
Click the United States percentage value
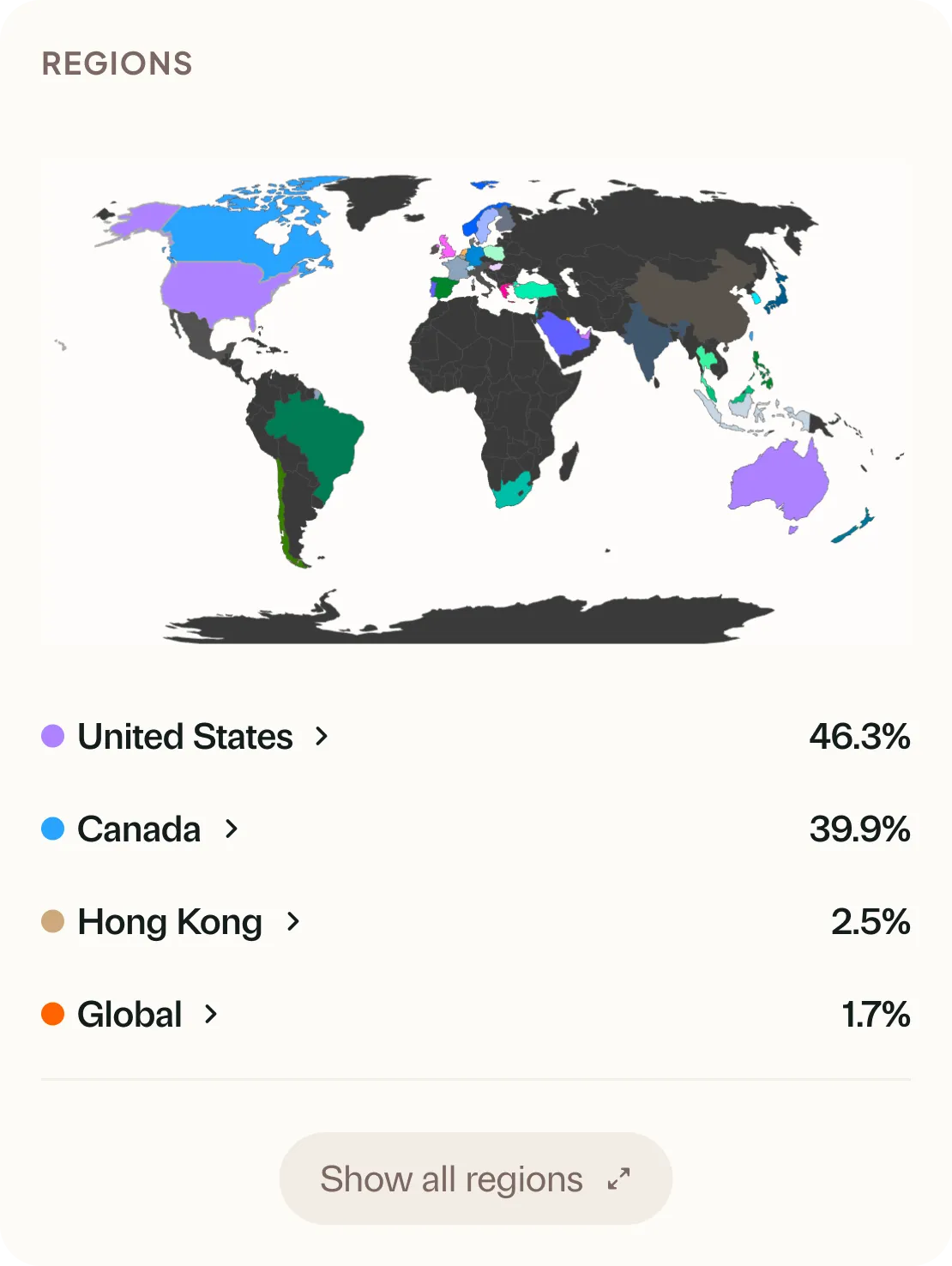coord(859,736)
